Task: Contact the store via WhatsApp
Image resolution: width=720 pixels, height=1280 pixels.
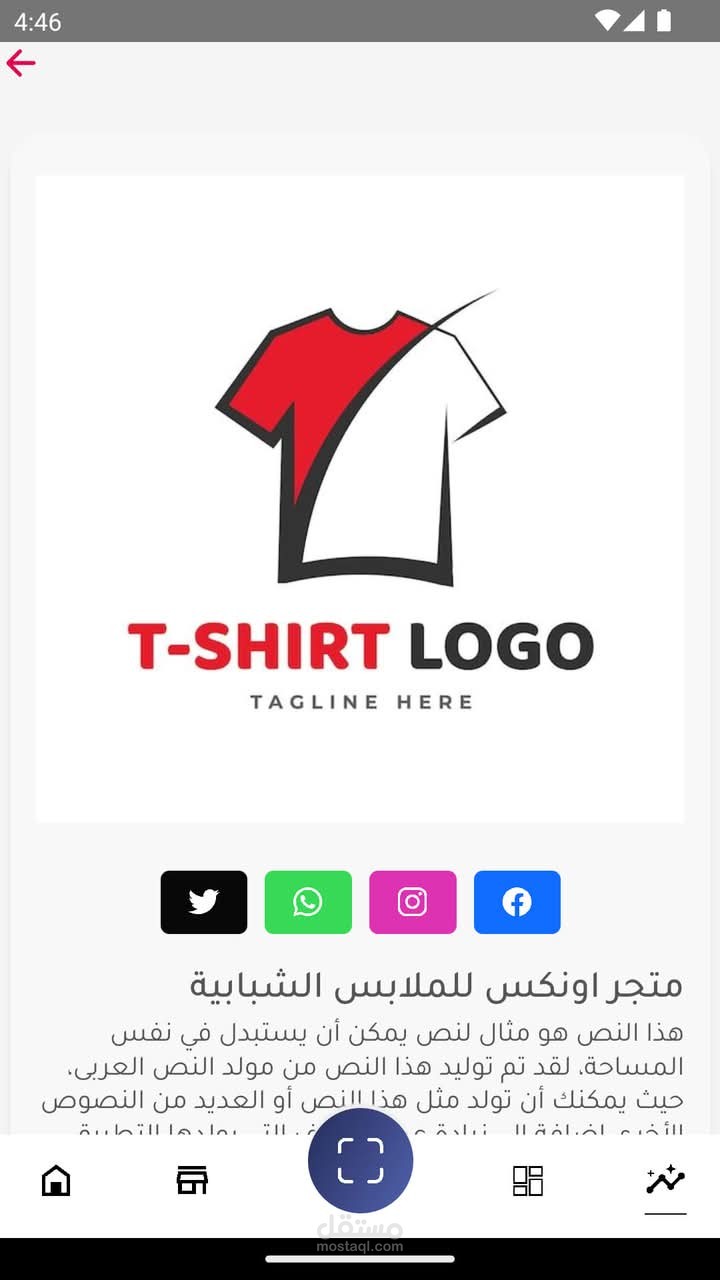Action: click(308, 902)
